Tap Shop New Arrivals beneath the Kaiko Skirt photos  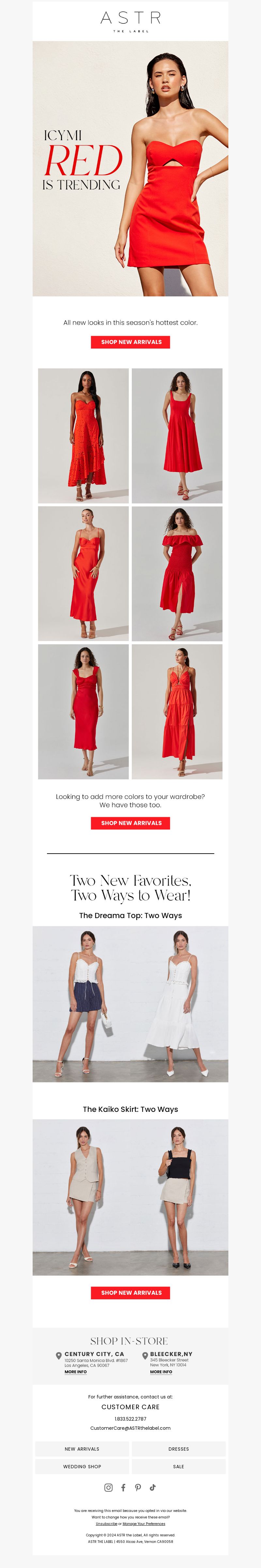click(130, 1292)
